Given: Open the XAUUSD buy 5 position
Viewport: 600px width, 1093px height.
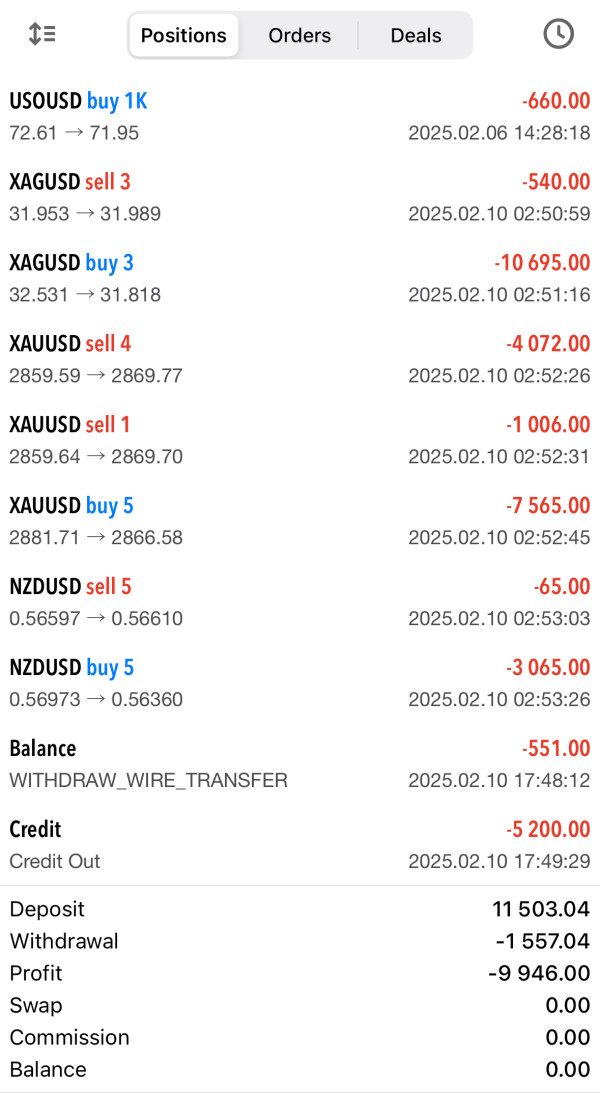Looking at the screenshot, I should tap(300, 521).
